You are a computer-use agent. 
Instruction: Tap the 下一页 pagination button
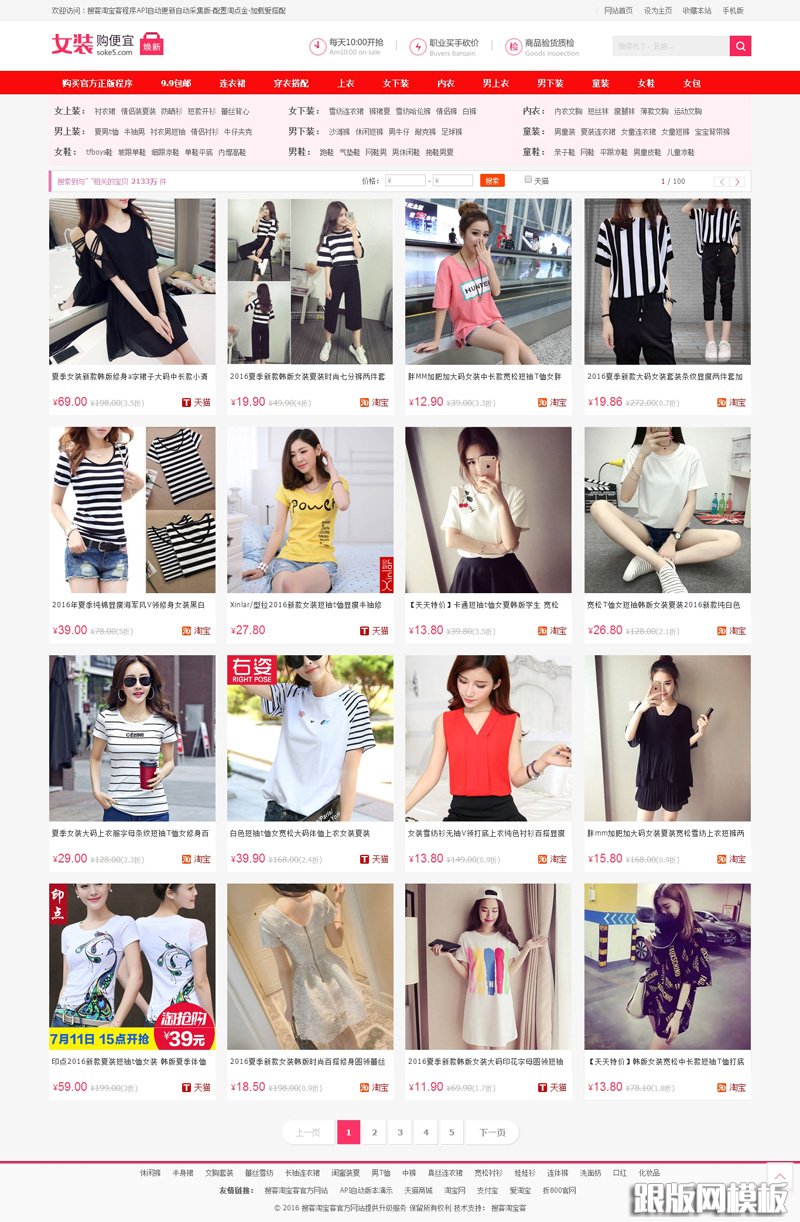point(492,1132)
